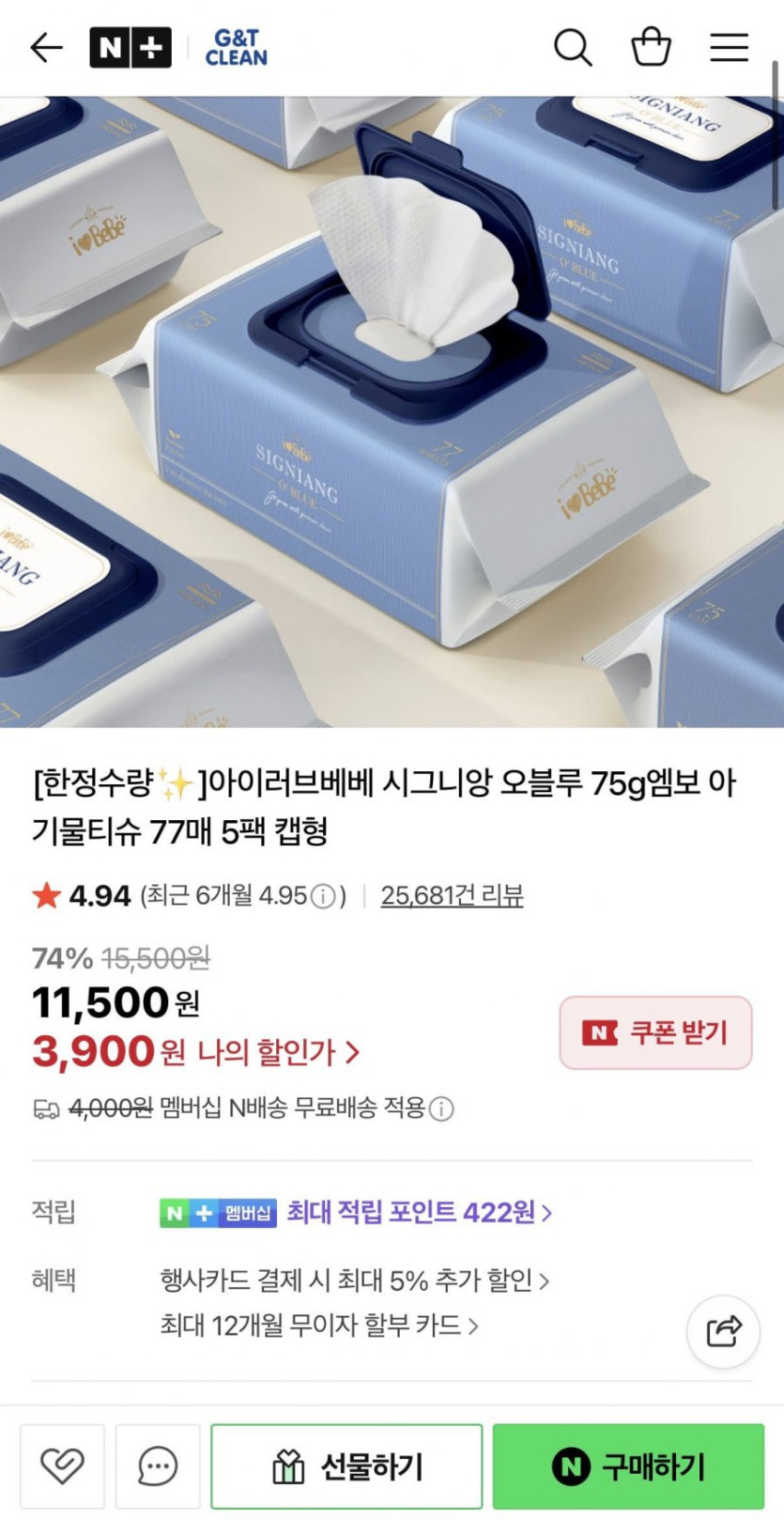784x1520 pixels.
Task: Open the hamburger menu
Action: pyautogui.click(x=729, y=47)
